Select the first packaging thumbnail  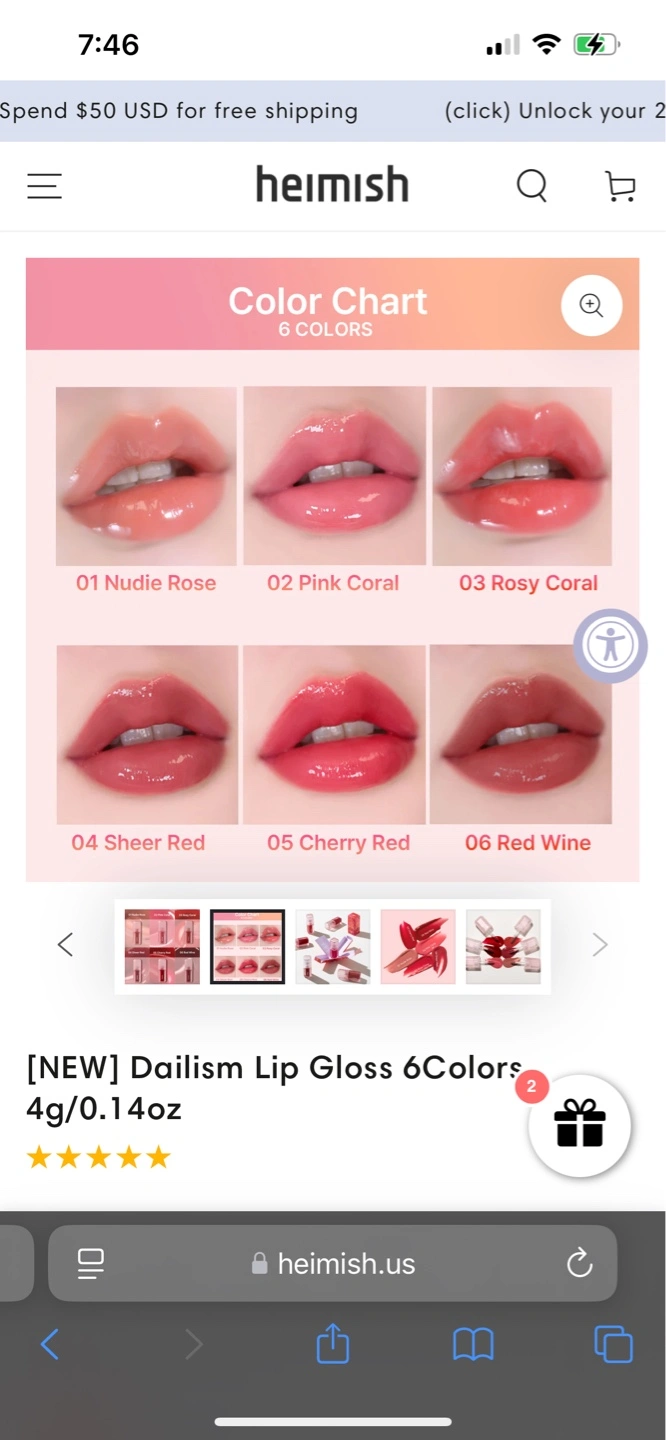point(162,946)
